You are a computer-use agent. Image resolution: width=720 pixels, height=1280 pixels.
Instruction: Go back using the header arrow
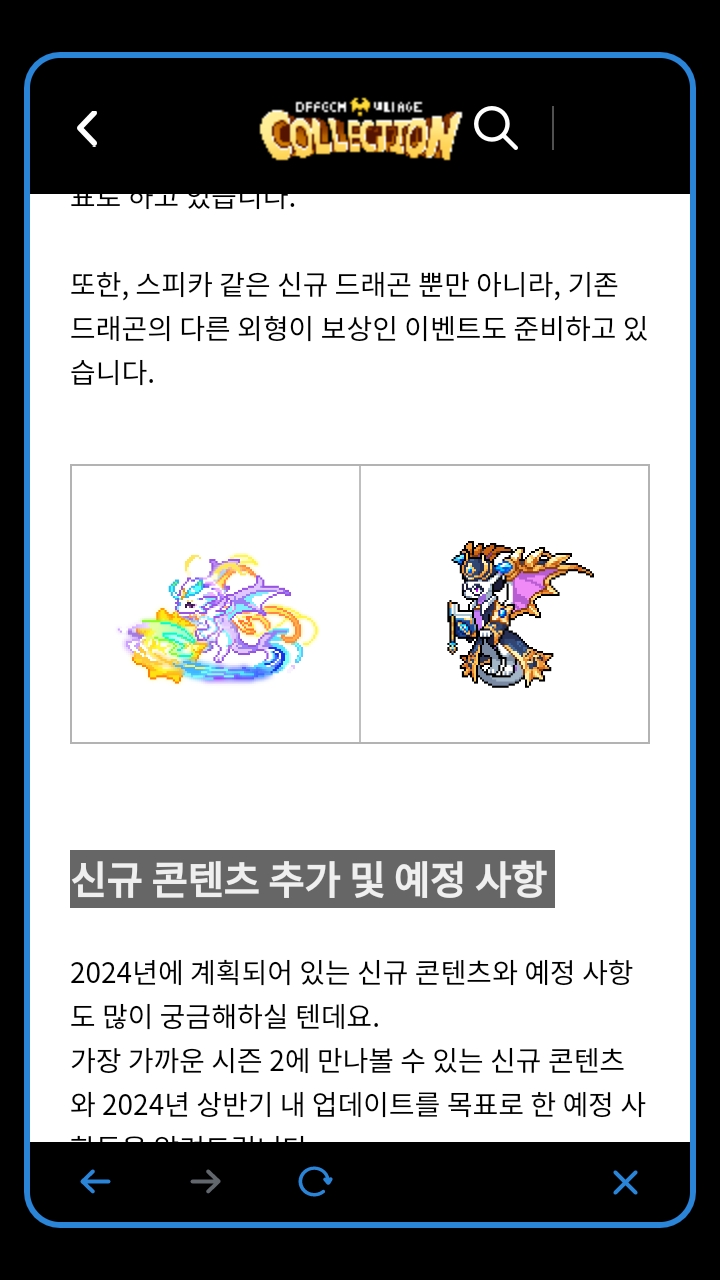pos(88,129)
